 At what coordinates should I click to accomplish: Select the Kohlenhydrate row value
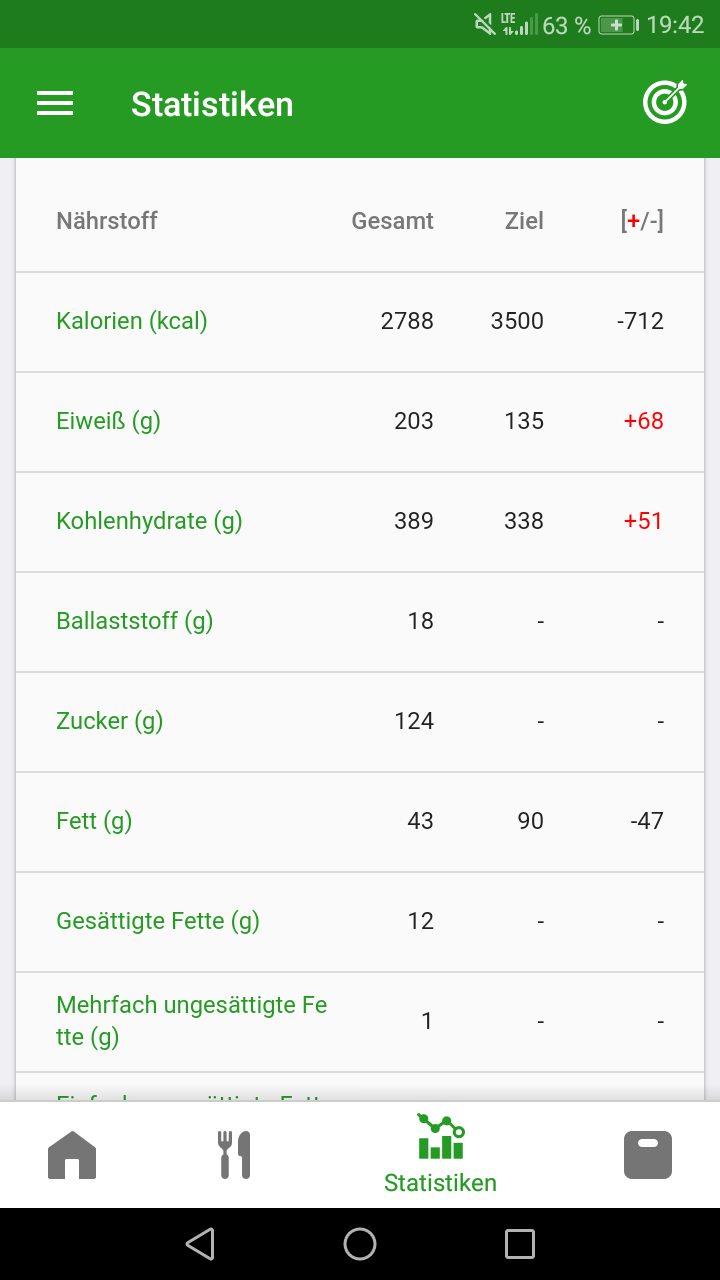[412, 521]
